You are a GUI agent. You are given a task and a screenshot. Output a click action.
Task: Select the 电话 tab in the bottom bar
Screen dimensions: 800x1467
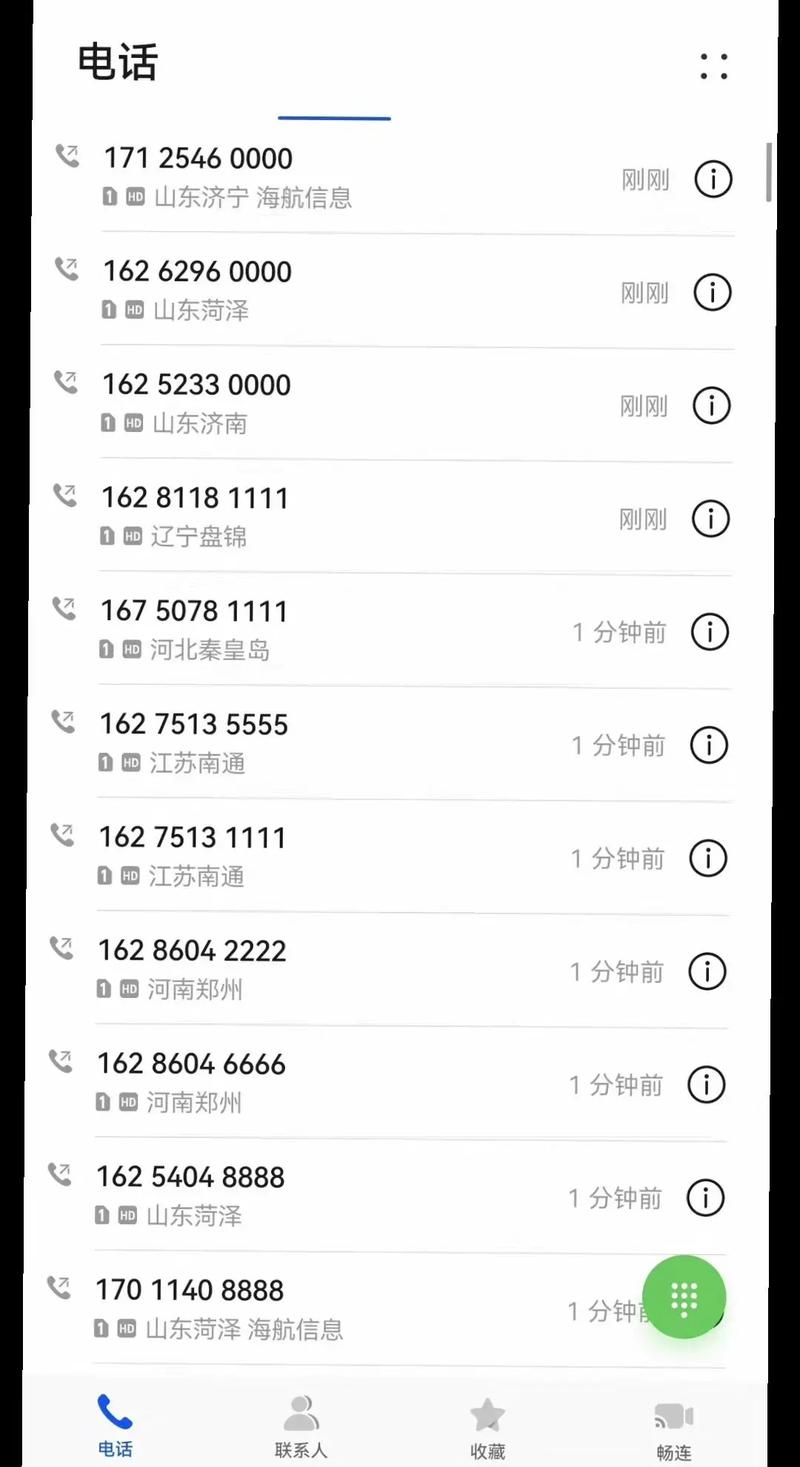(x=116, y=1425)
